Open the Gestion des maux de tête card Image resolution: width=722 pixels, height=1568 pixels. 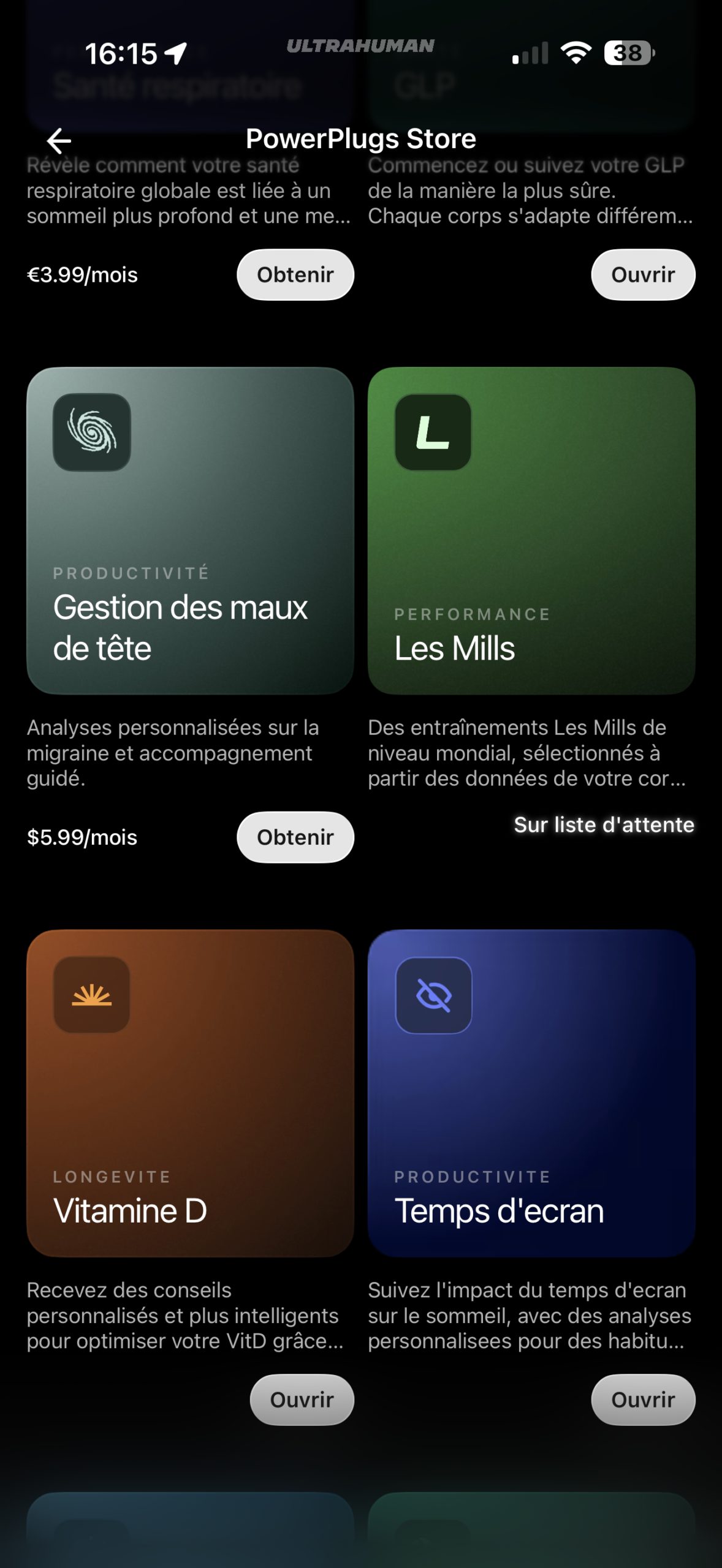[190, 530]
